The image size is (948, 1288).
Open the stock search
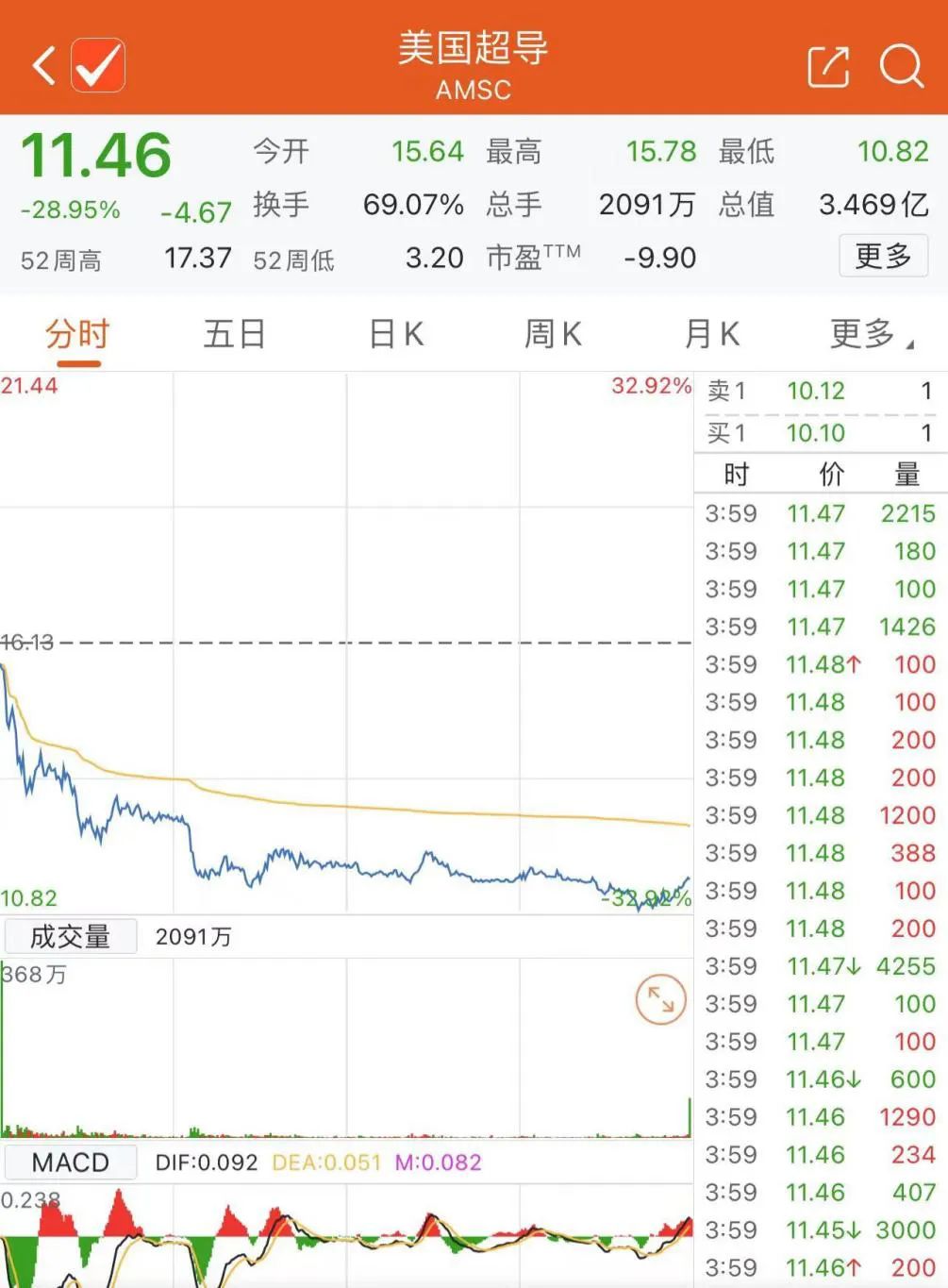[901, 66]
